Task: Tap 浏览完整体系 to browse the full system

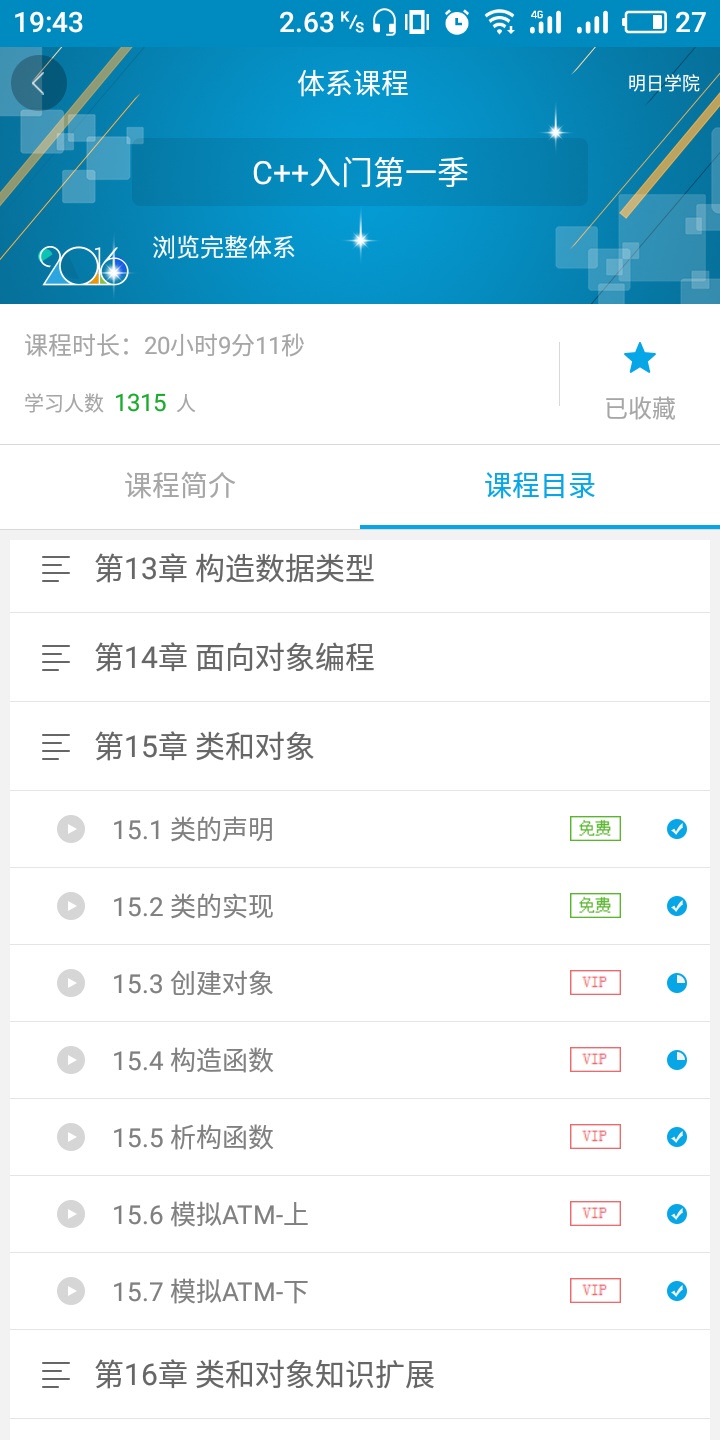Action: pos(224,247)
